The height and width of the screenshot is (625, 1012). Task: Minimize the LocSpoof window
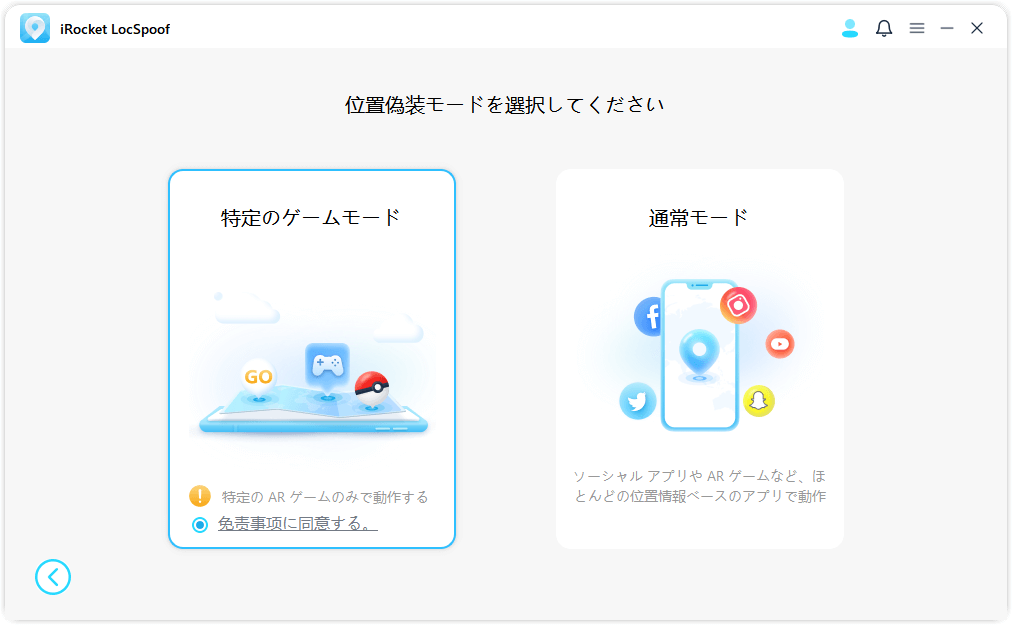[x=946, y=29]
